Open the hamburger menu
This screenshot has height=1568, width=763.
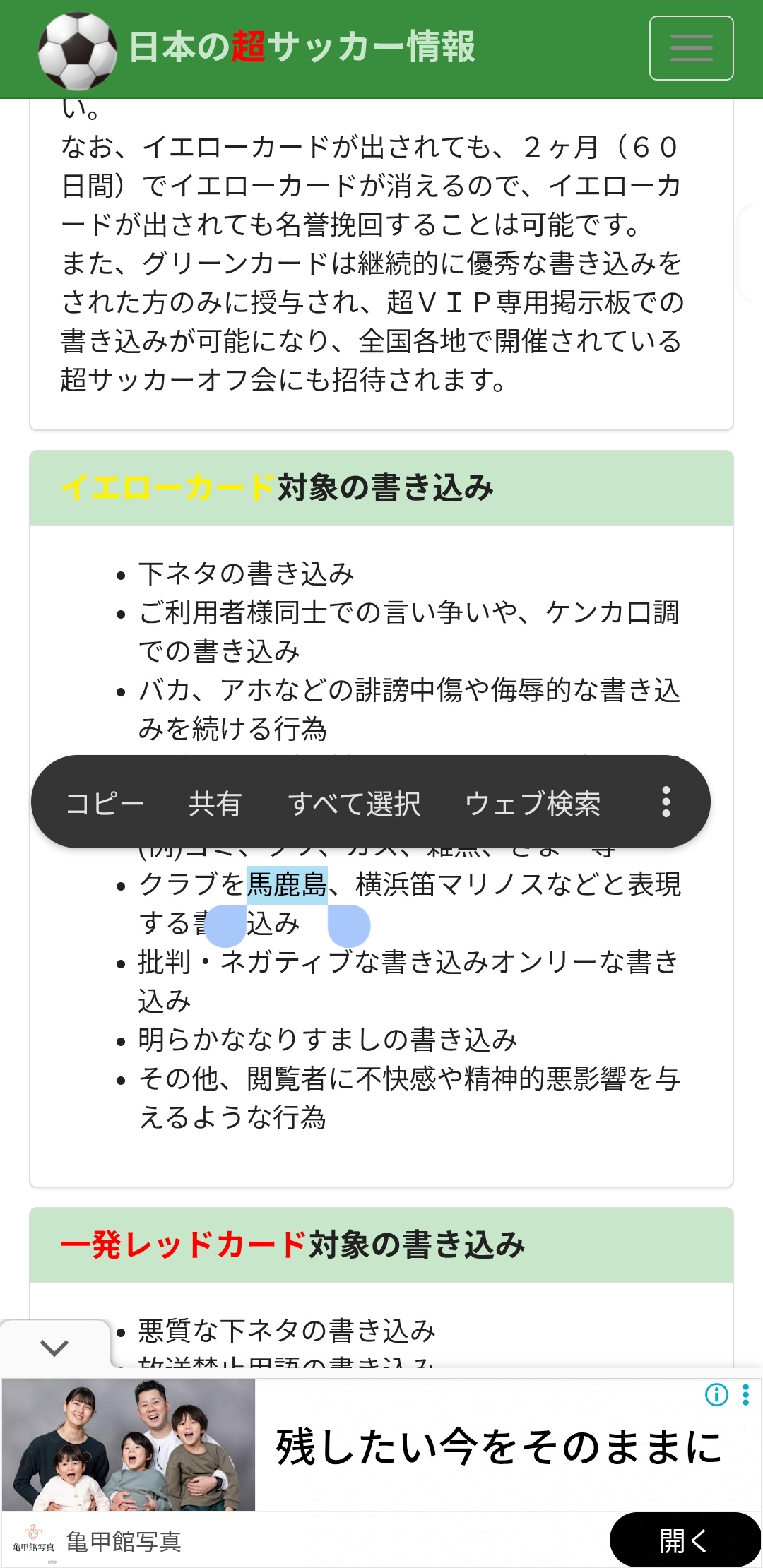point(691,48)
